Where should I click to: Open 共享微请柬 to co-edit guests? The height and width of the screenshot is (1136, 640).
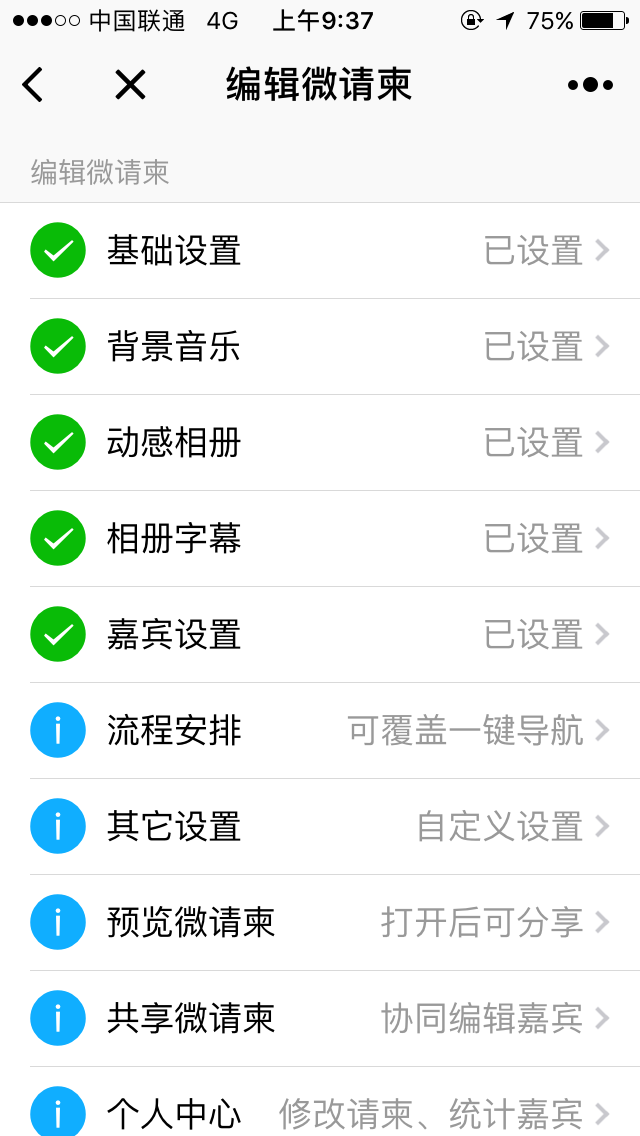point(320,1019)
